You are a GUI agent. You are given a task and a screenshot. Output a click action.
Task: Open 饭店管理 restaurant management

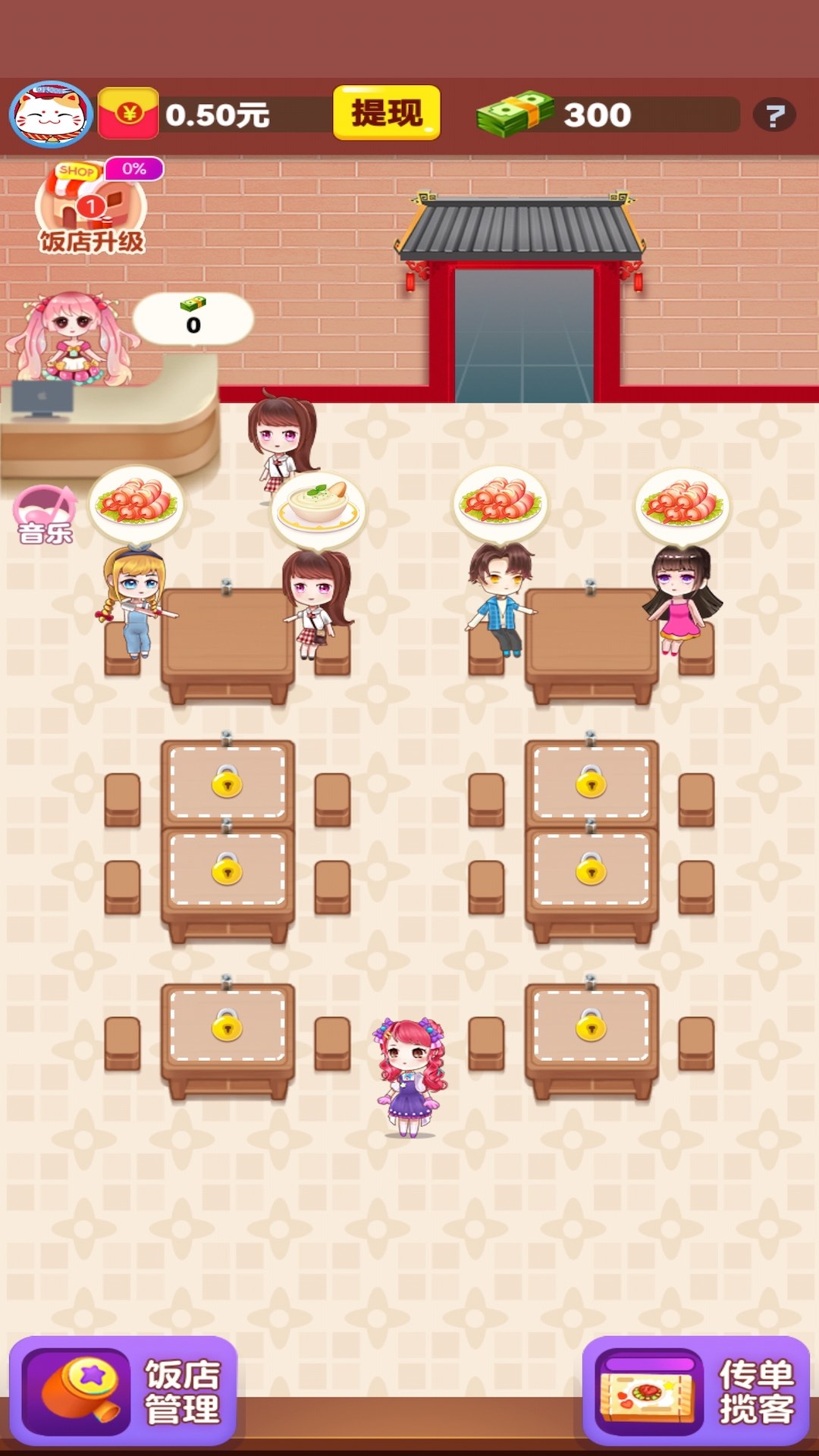click(123, 1392)
